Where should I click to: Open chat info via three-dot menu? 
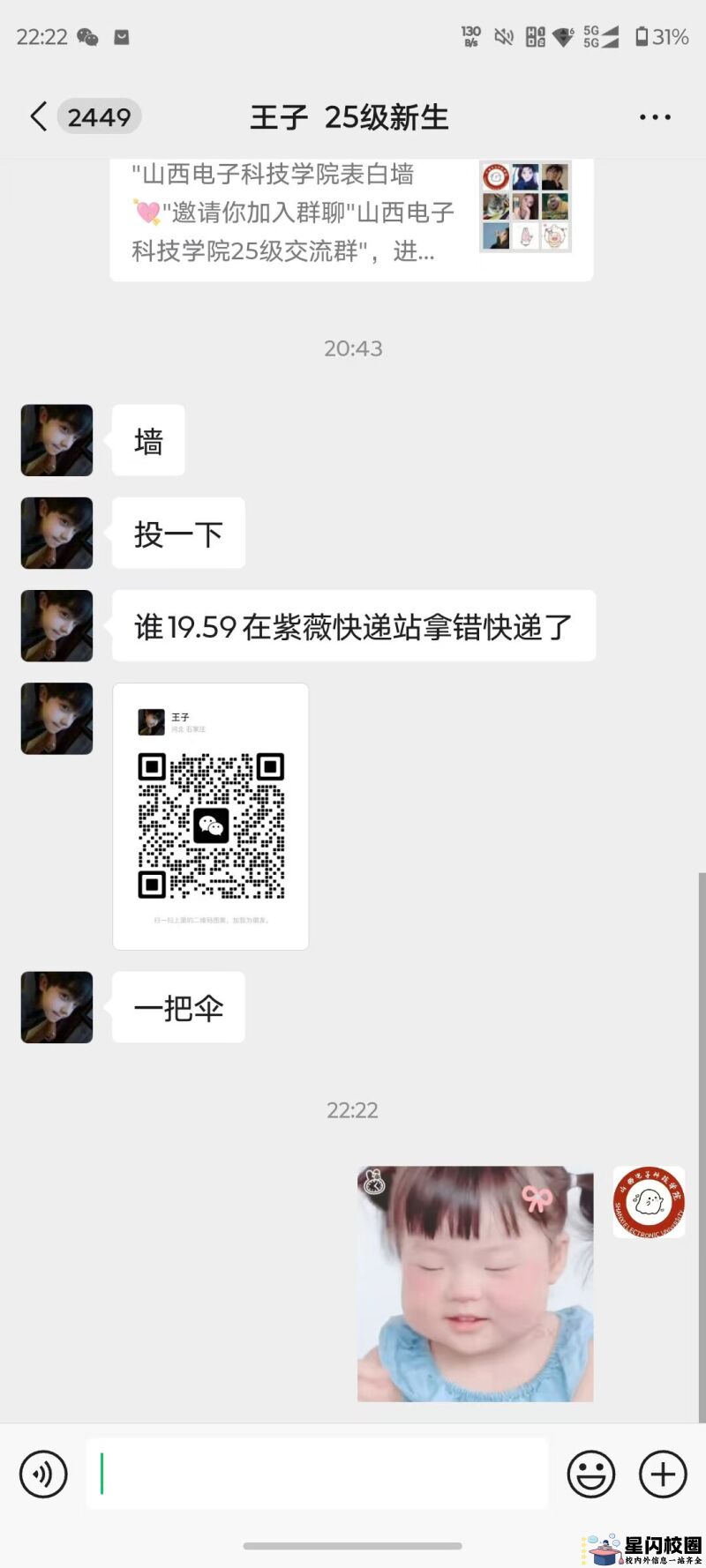[x=655, y=116]
